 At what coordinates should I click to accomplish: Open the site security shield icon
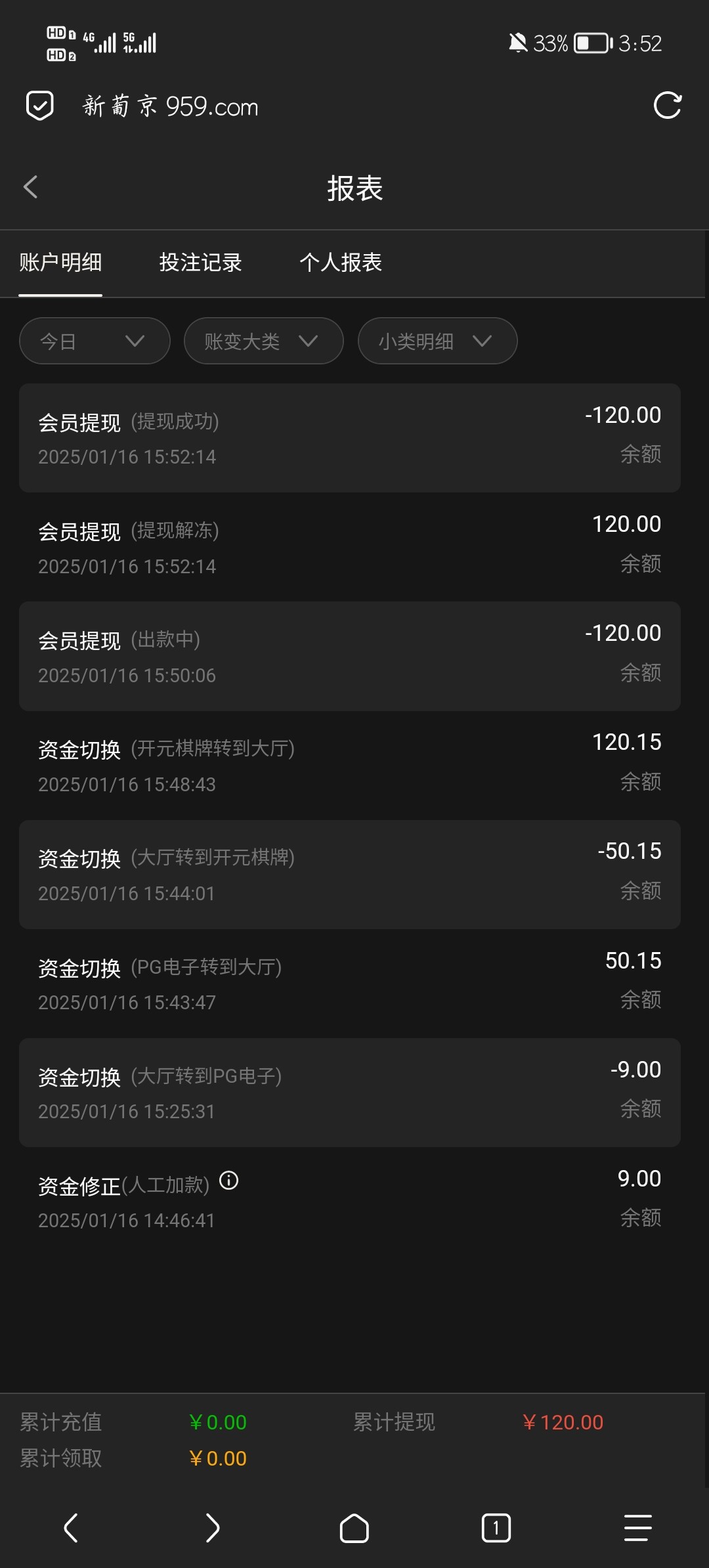coord(39,106)
